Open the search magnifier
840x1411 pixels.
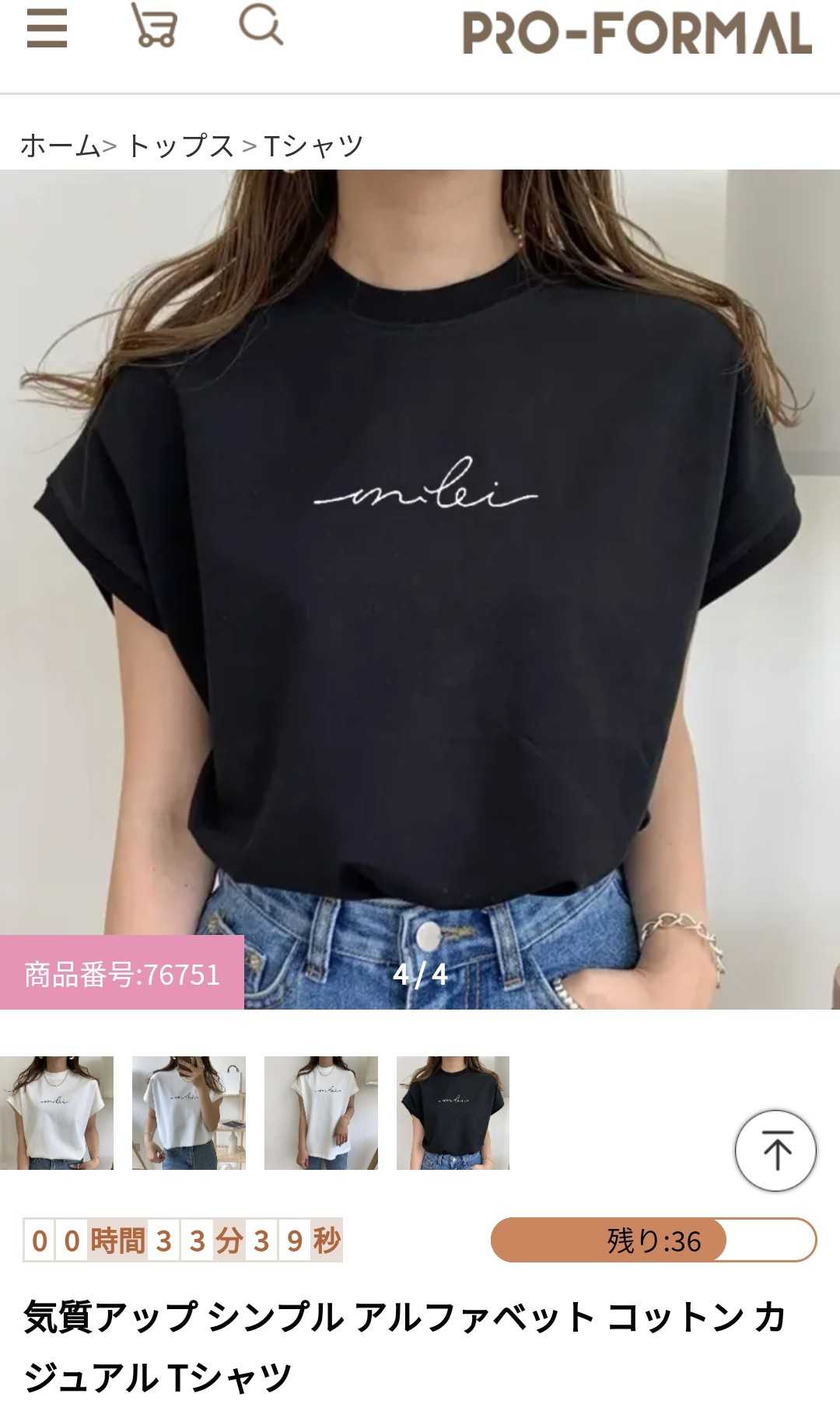point(261,25)
